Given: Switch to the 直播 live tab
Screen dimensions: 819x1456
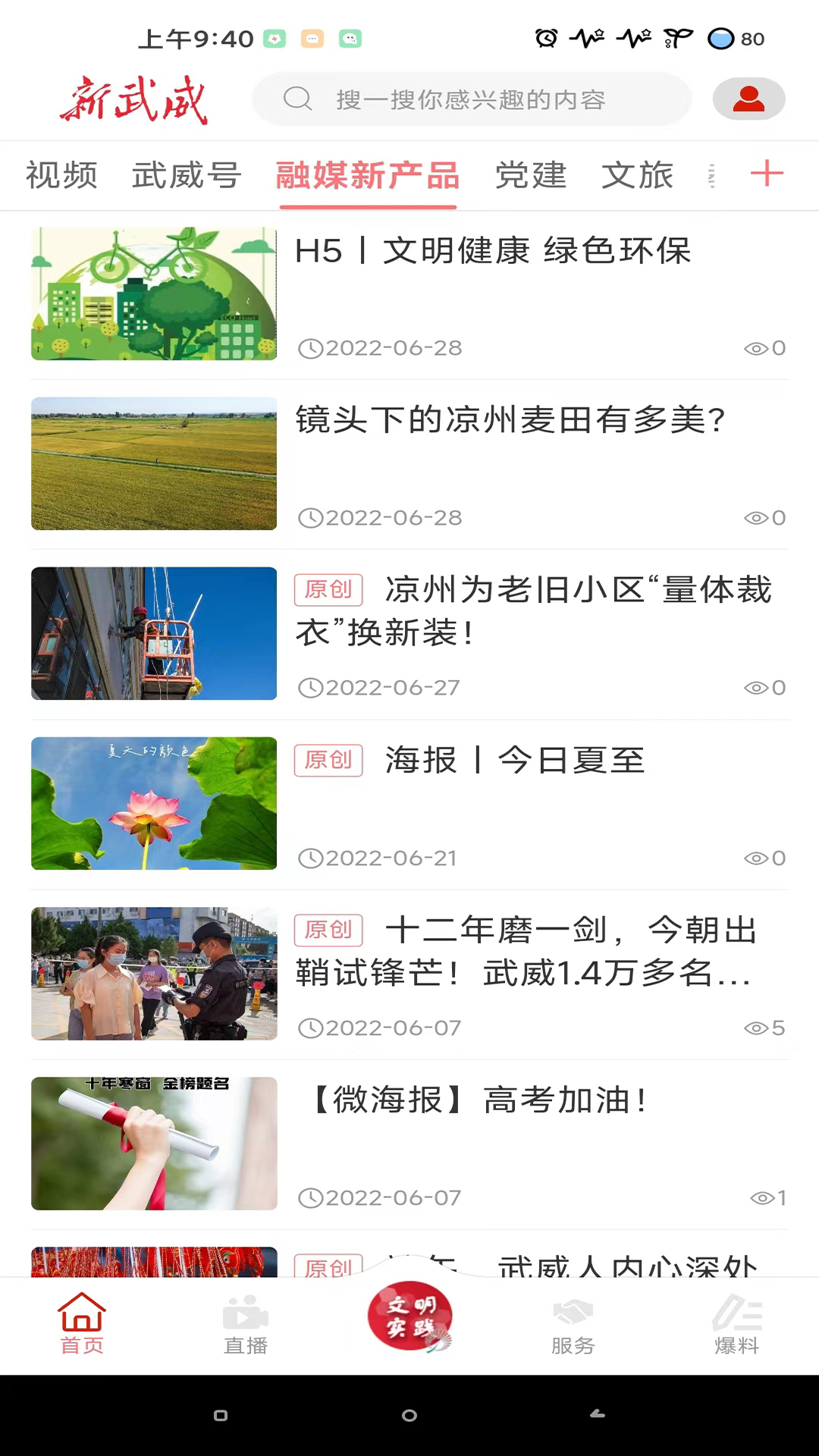Looking at the screenshot, I should click(246, 1323).
